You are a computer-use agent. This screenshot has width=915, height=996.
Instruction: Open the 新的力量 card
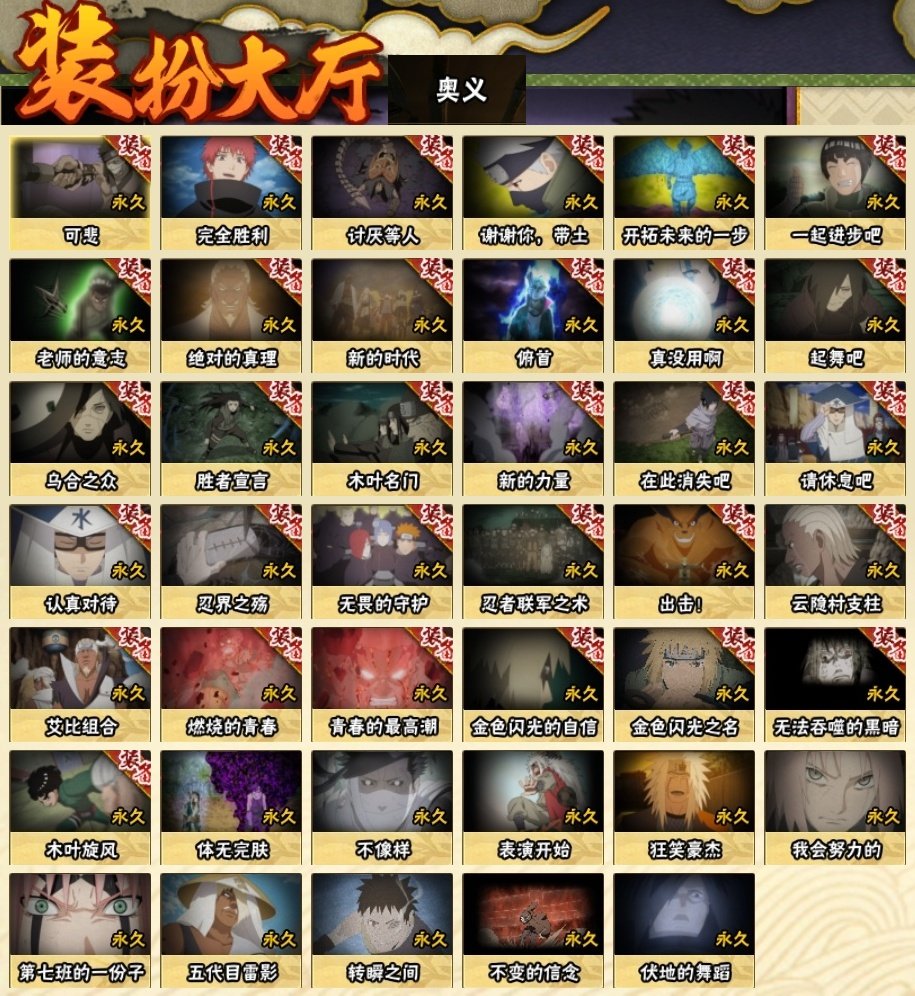tap(533, 438)
